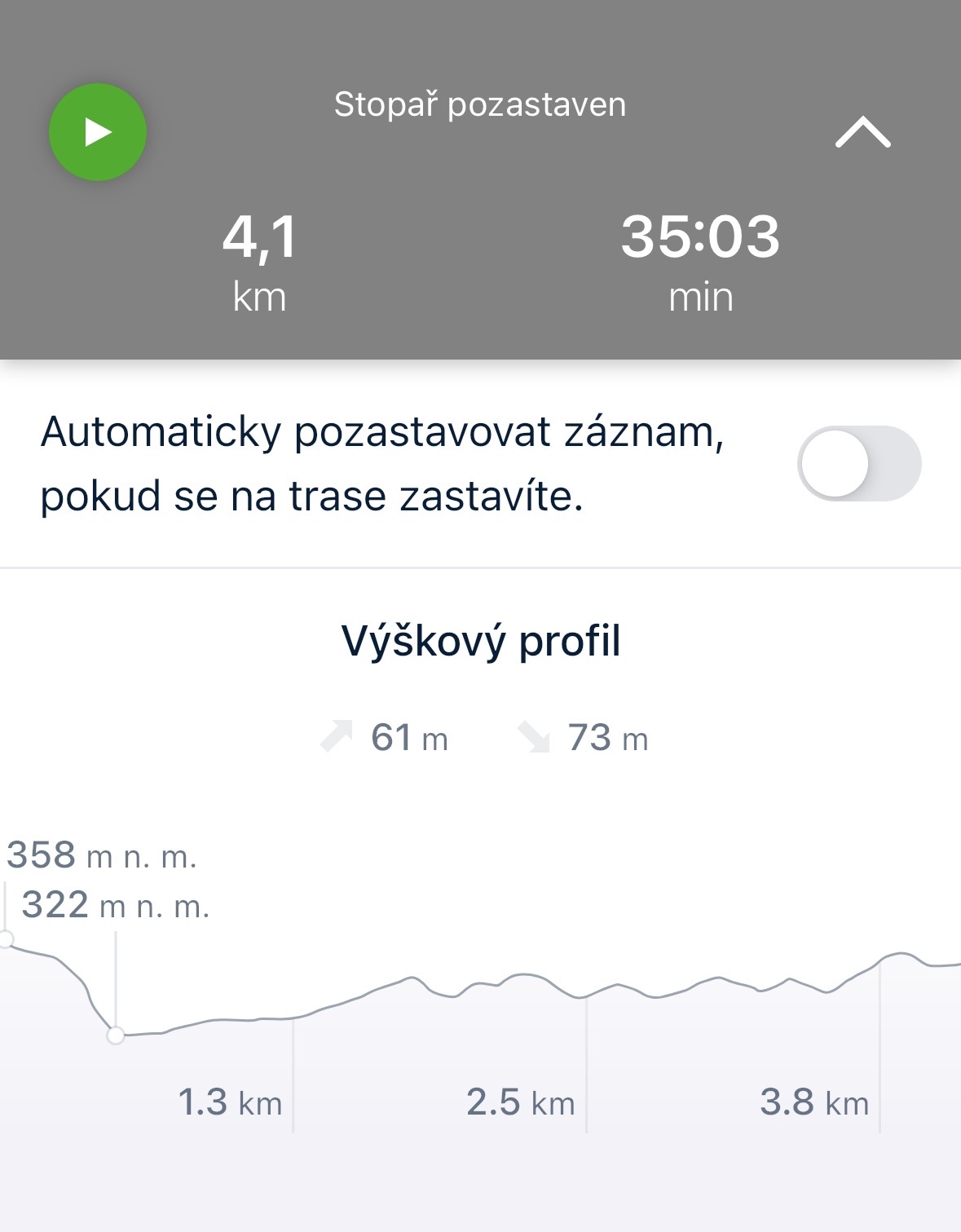Screen dimensions: 961x1232
Task: Enable automatic pausing of the recording
Action: (x=858, y=463)
